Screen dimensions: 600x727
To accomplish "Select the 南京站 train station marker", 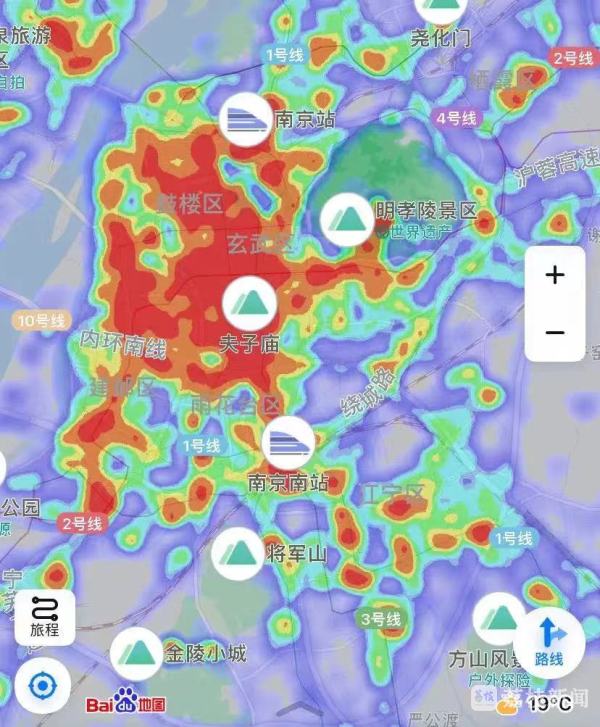I will [x=245, y=119].
